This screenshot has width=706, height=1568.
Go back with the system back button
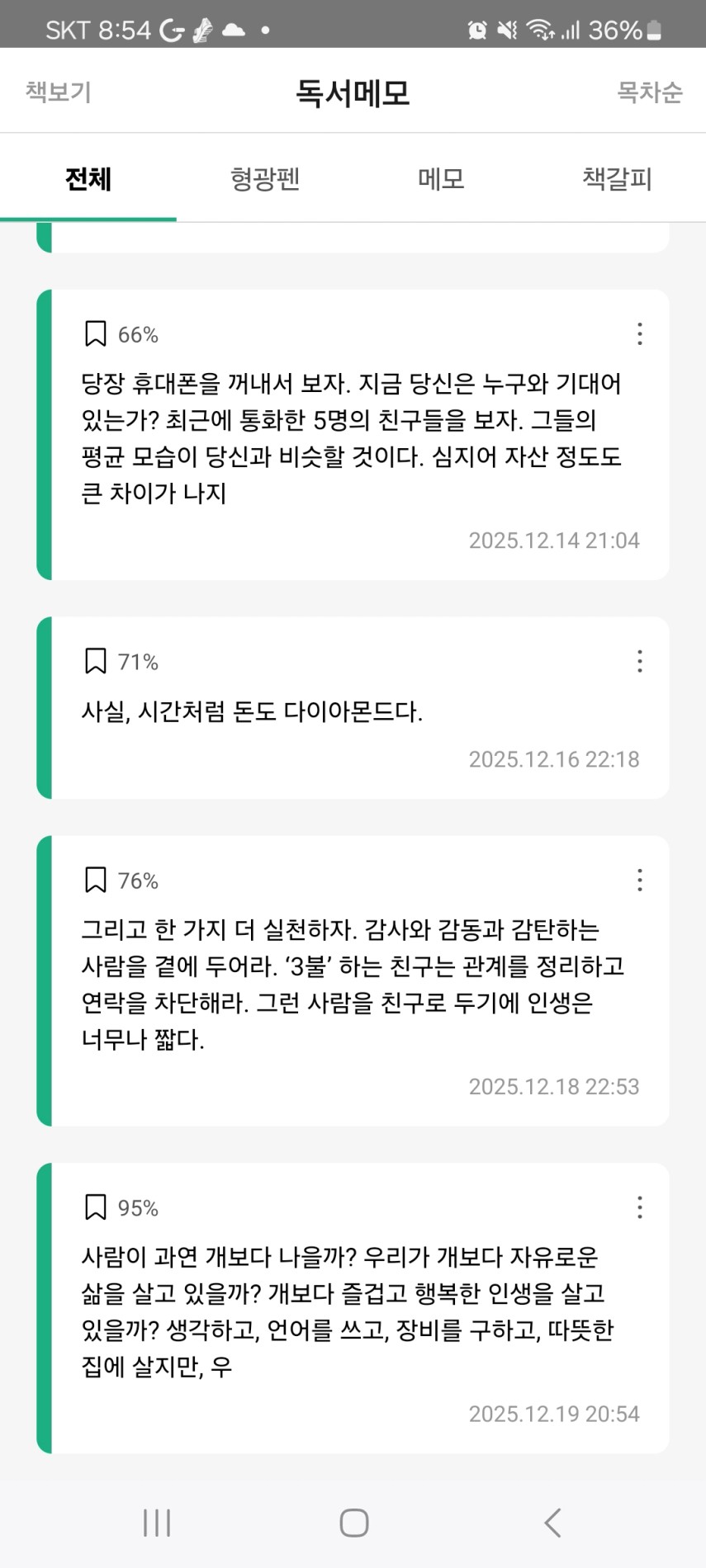552,1523
